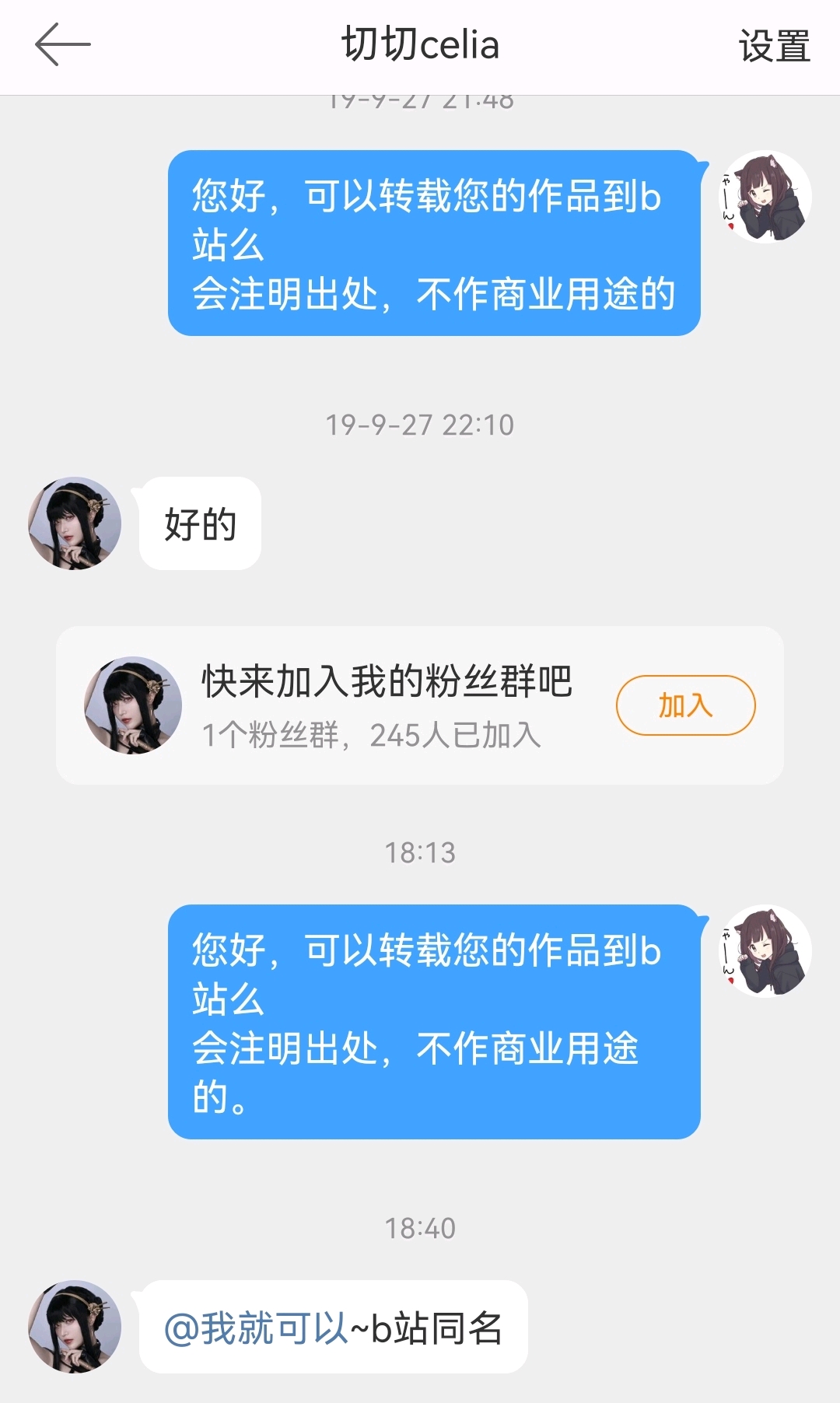Go back using the top-left arrow
This screenshot has width=840, height=1403.
click(x=62, y=45)
